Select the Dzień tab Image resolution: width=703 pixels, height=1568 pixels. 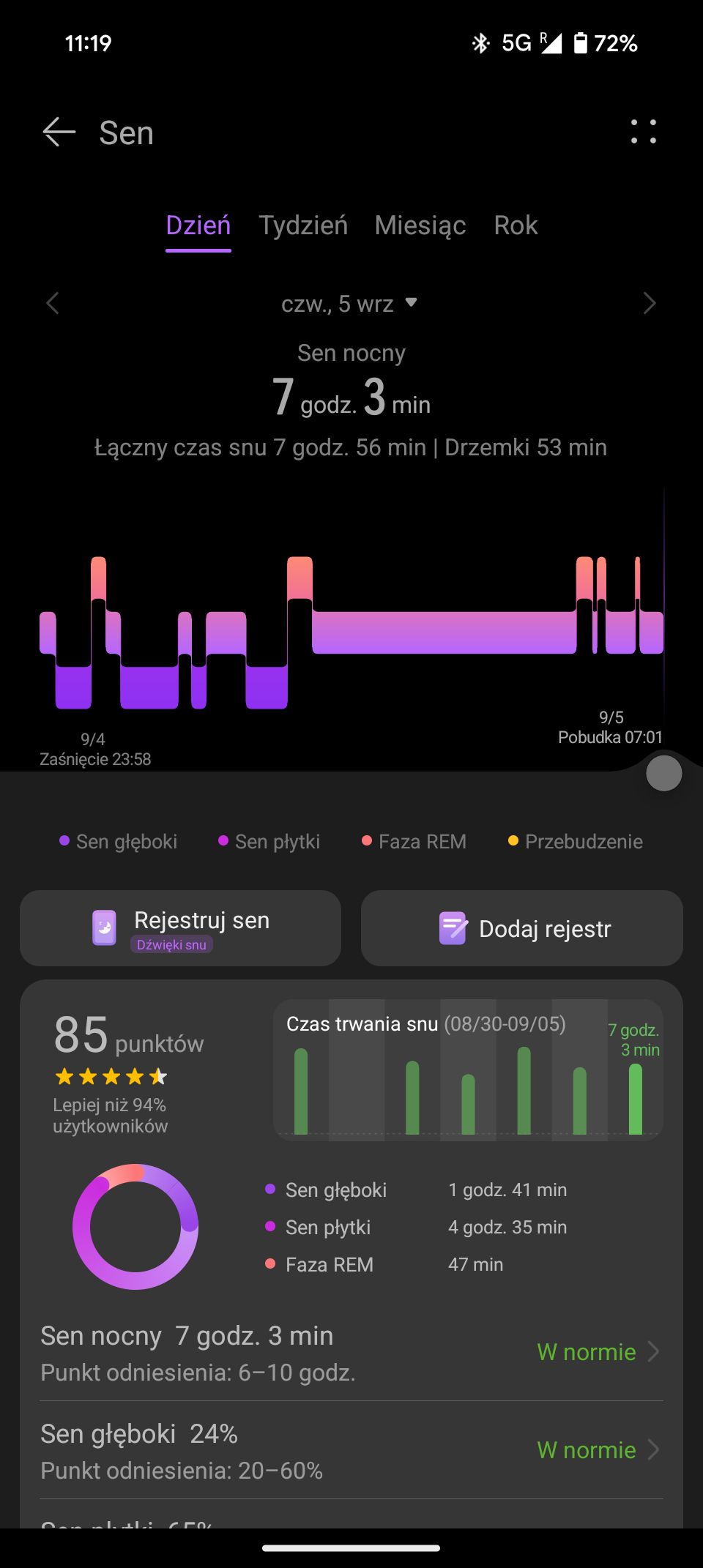(198, 225)
